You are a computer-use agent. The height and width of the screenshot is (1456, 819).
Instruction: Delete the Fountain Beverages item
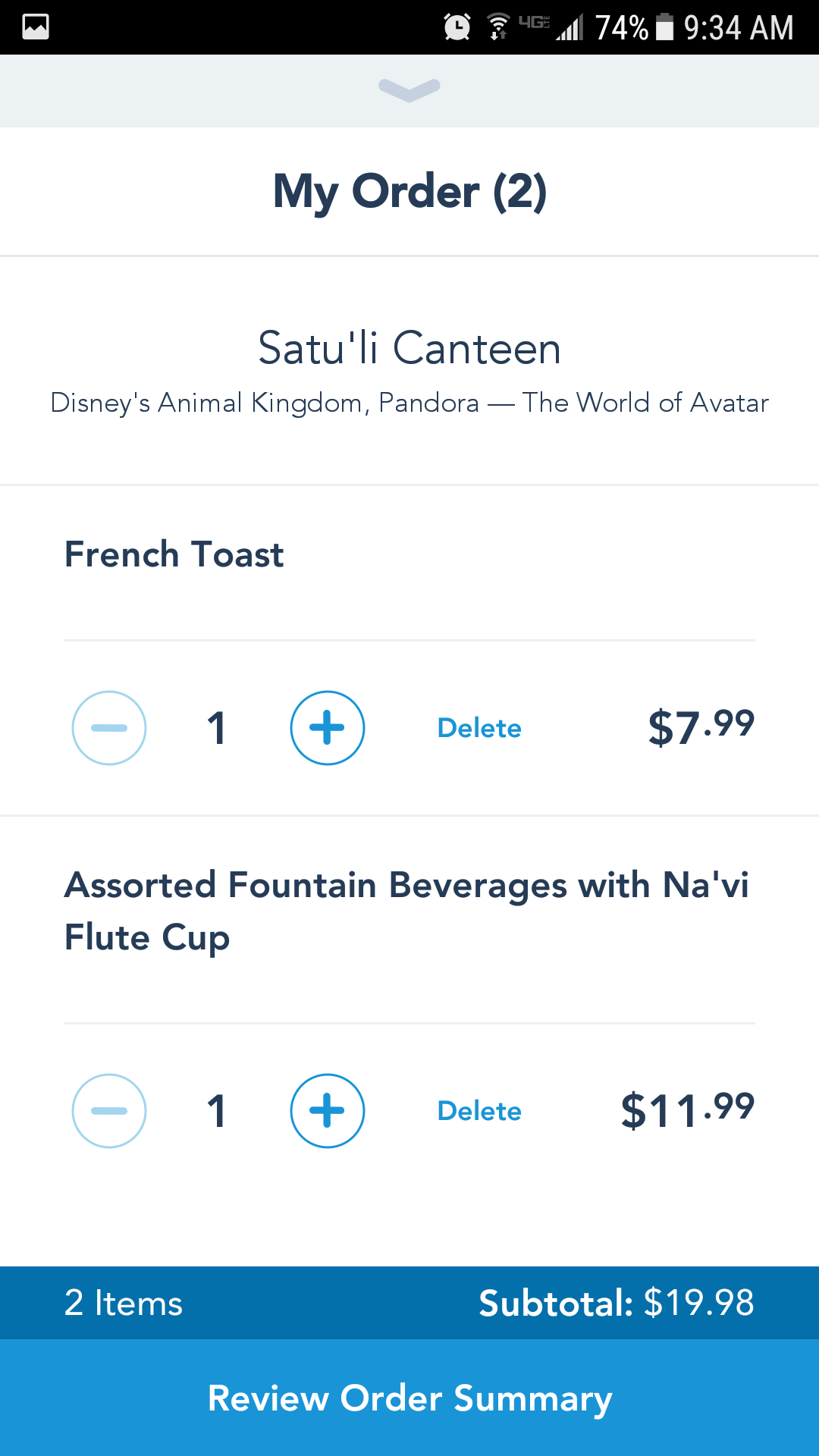point(479,1111)
